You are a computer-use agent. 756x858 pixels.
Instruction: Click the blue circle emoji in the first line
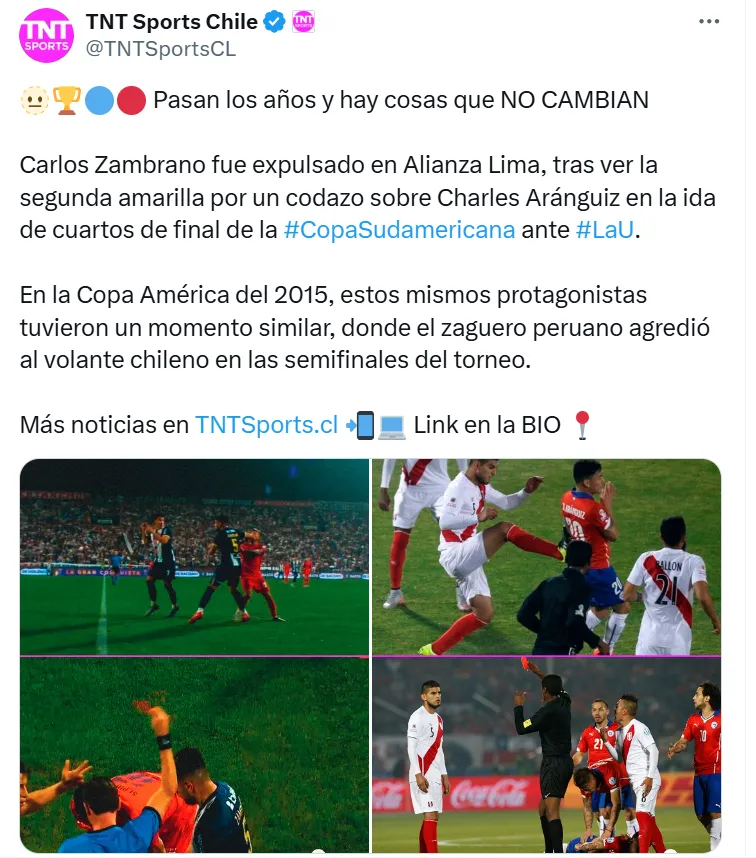click(97, 99)
